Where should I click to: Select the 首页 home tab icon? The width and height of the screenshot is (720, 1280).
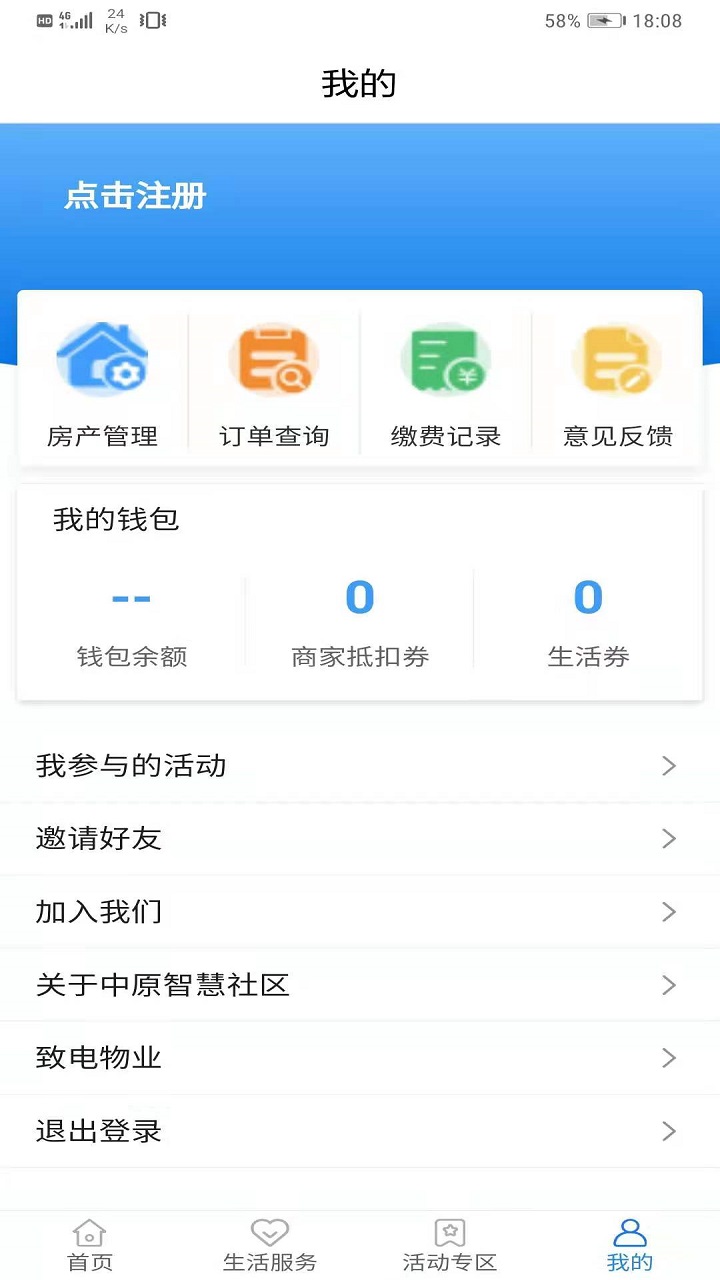point(89,1233)
